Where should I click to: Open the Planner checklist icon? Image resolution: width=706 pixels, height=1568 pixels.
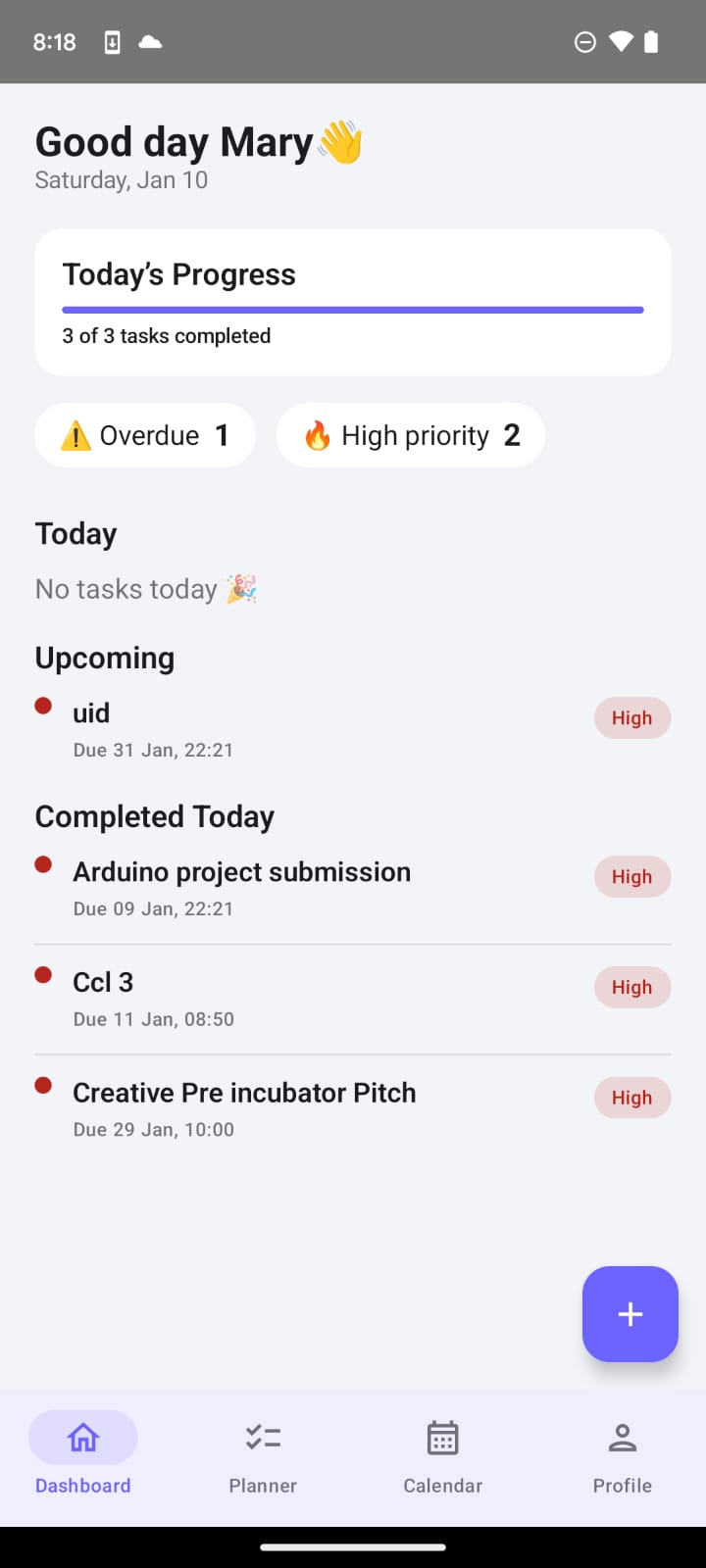click(262, 1437)
